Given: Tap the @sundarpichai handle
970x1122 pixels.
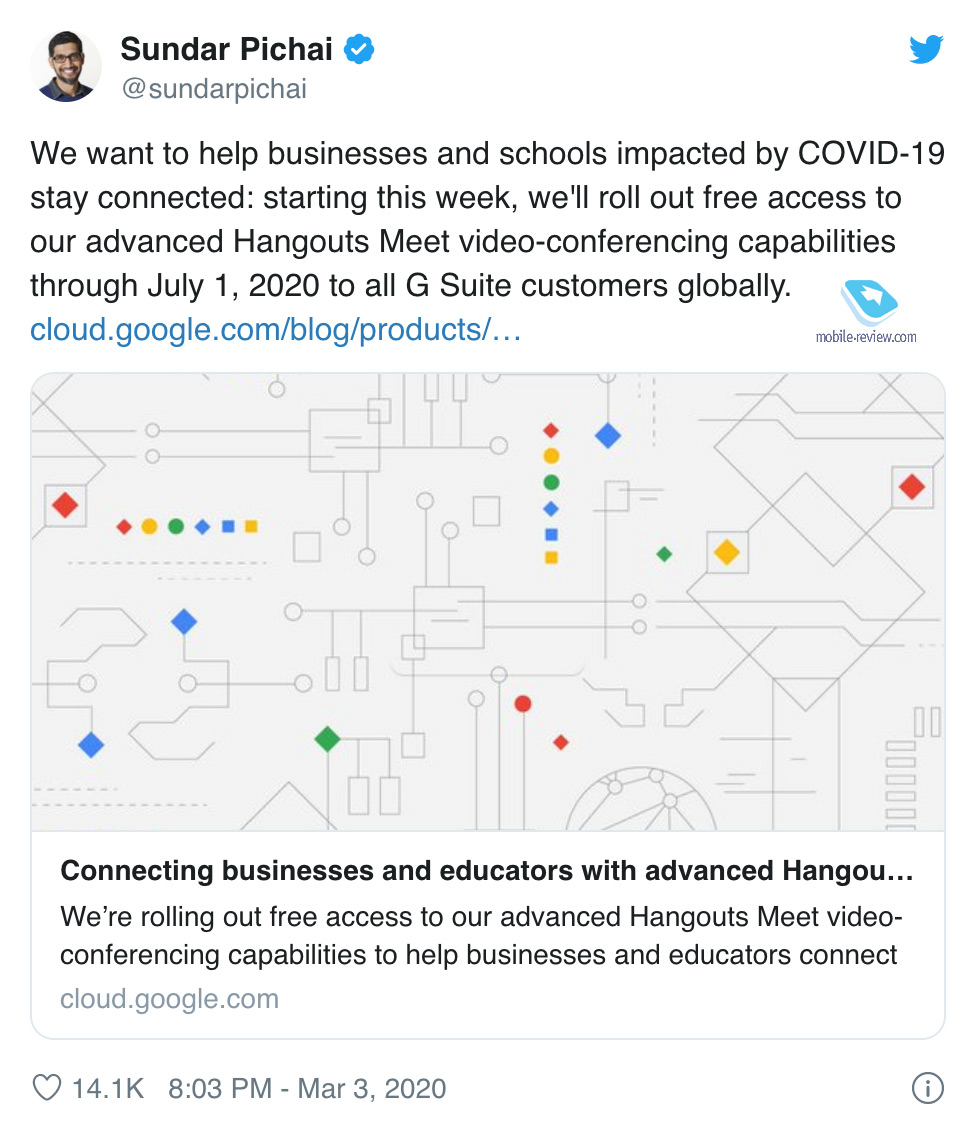Looking at the screenshot, I should pyautogui.click(x=214, y=89).
